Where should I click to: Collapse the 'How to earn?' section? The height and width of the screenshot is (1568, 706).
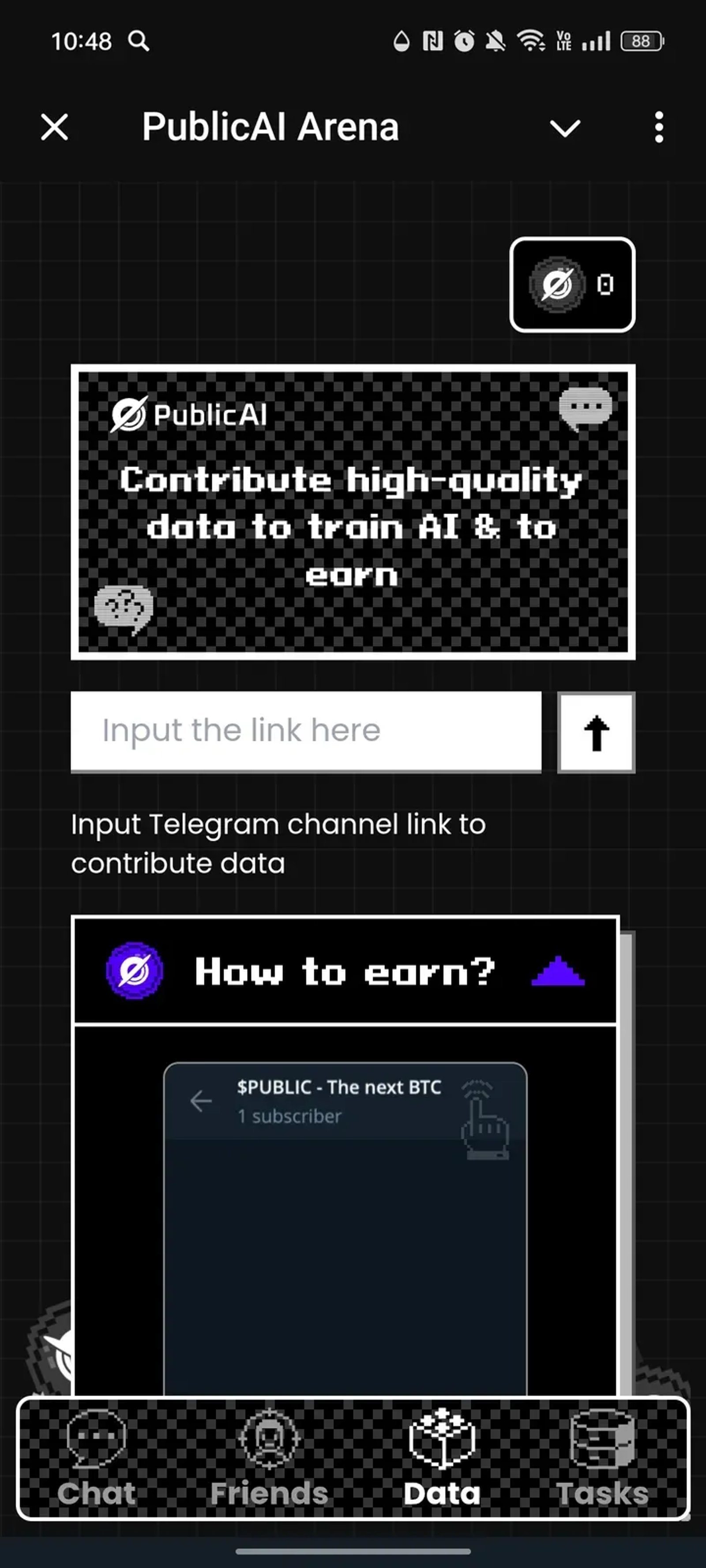557,971
